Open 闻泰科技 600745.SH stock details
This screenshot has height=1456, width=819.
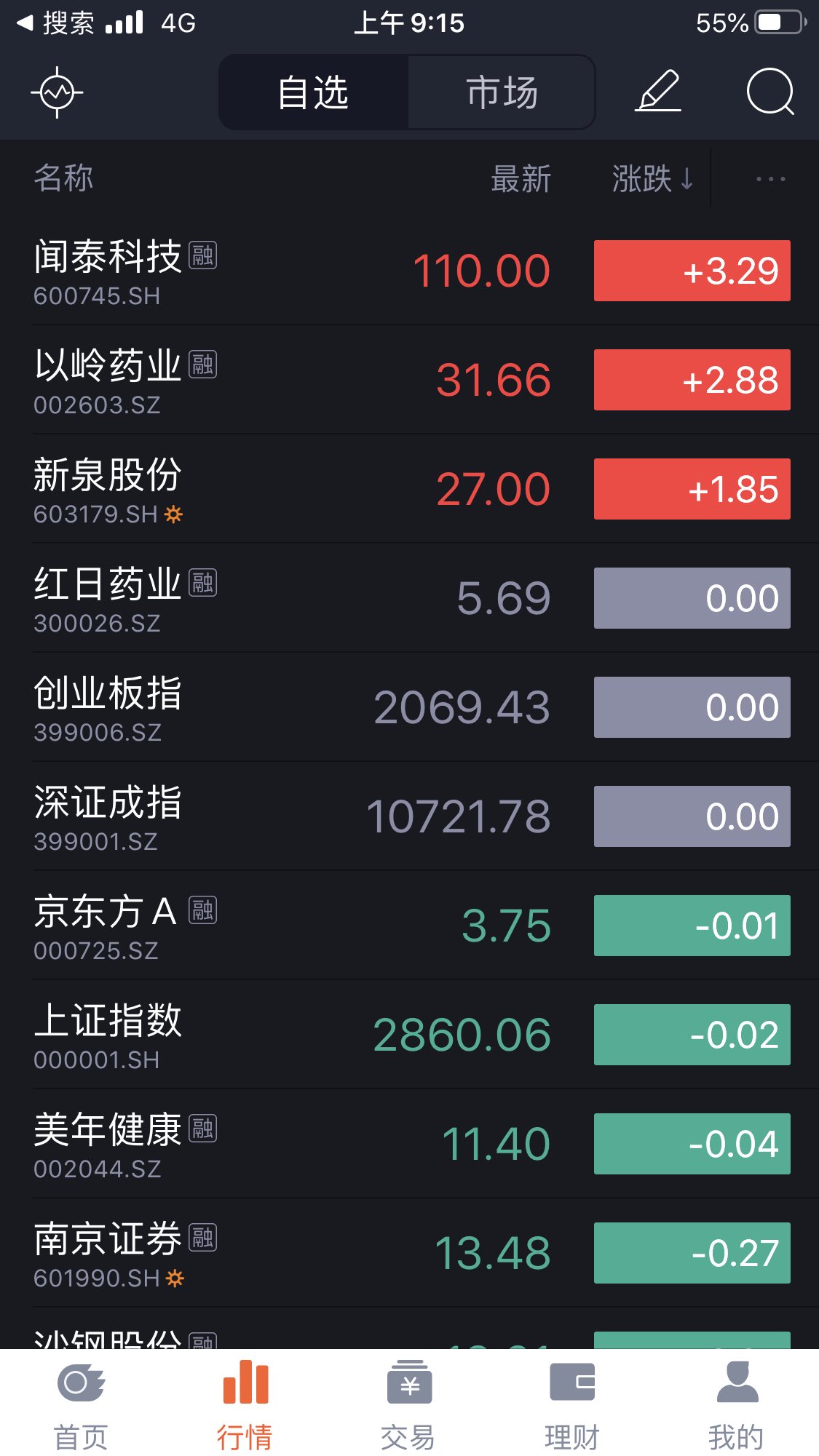click(291, 271)
